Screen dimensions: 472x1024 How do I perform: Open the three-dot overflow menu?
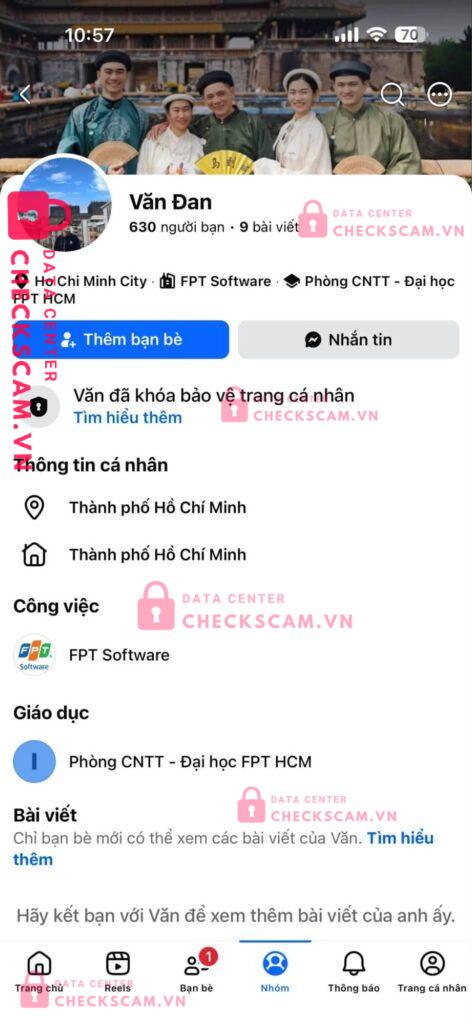coord(439,95)
